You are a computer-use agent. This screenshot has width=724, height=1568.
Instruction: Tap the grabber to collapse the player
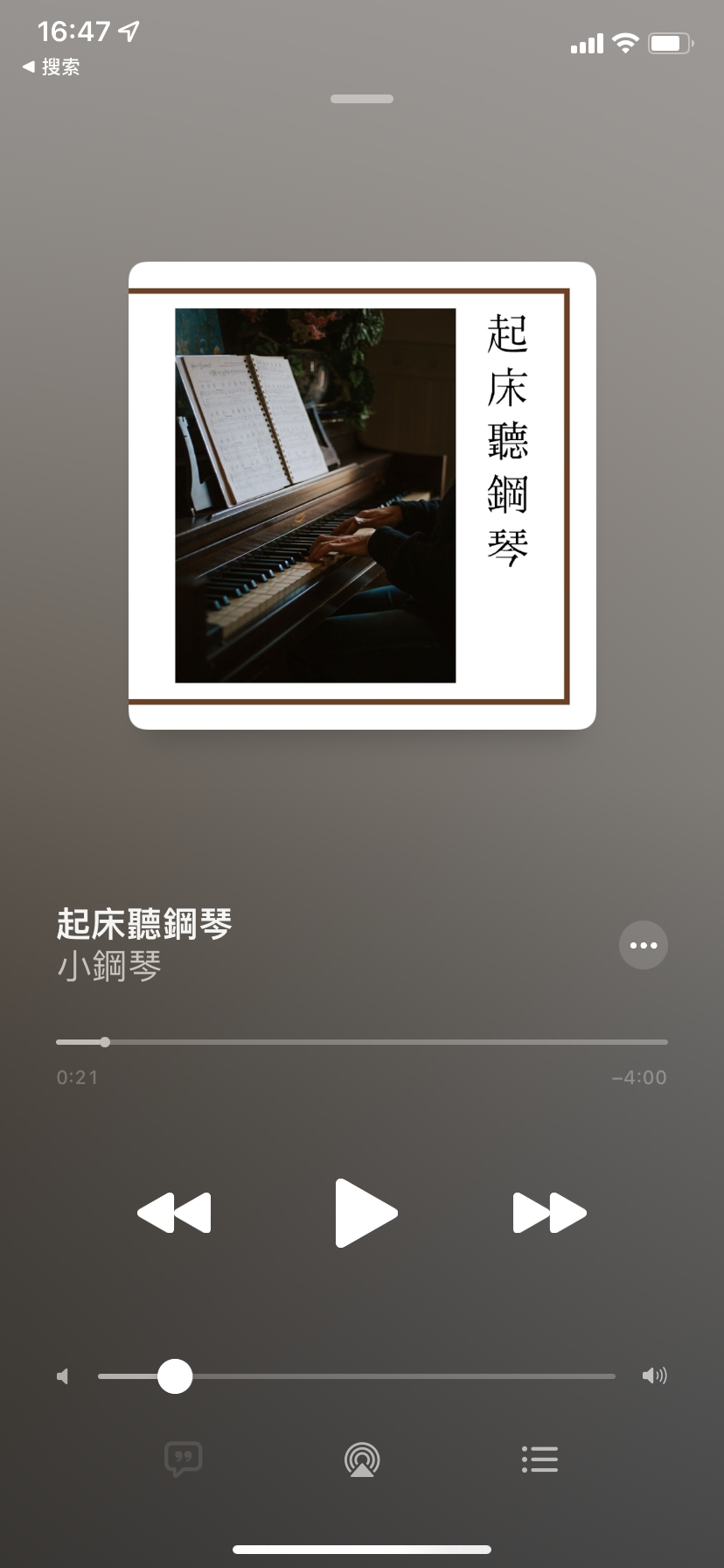point(362,99)
